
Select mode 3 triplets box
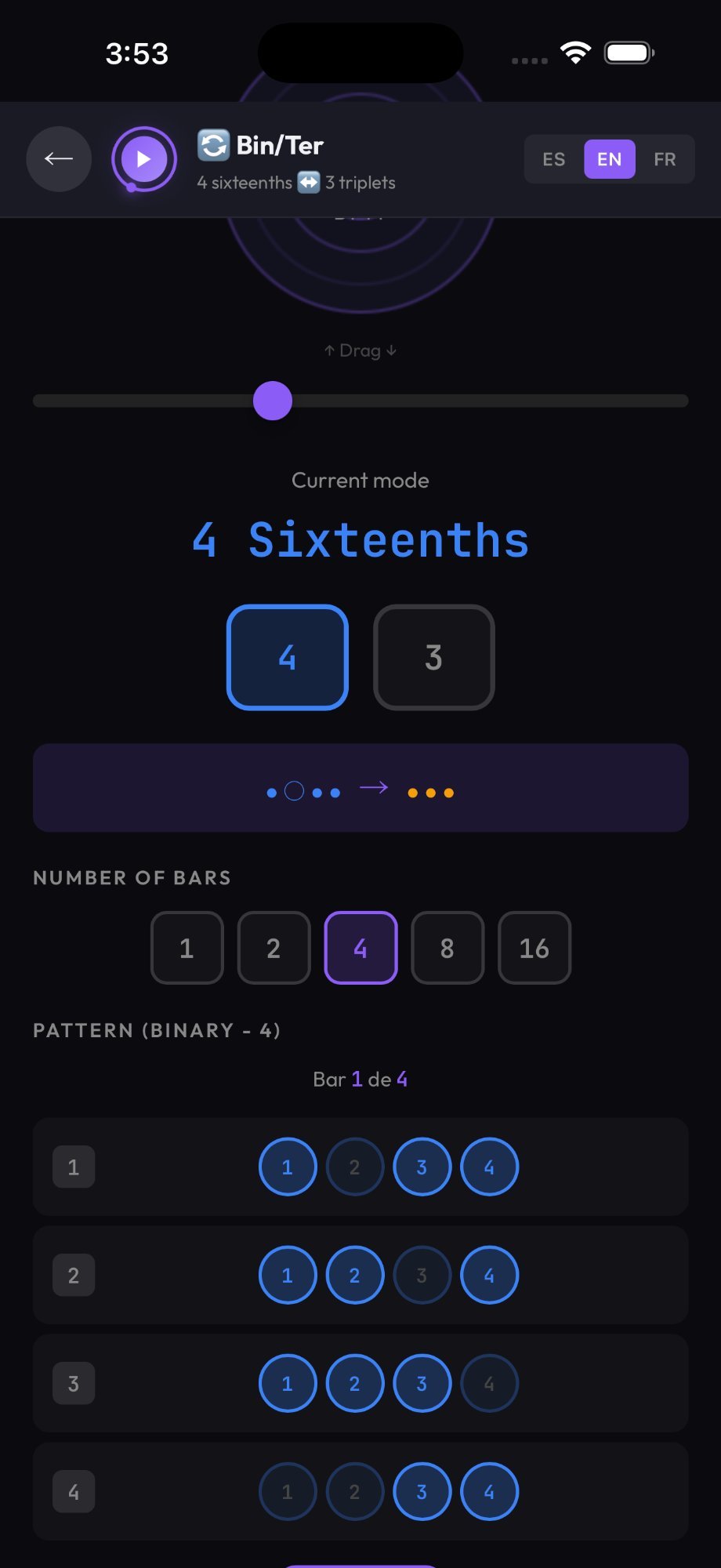pos(433,657)
